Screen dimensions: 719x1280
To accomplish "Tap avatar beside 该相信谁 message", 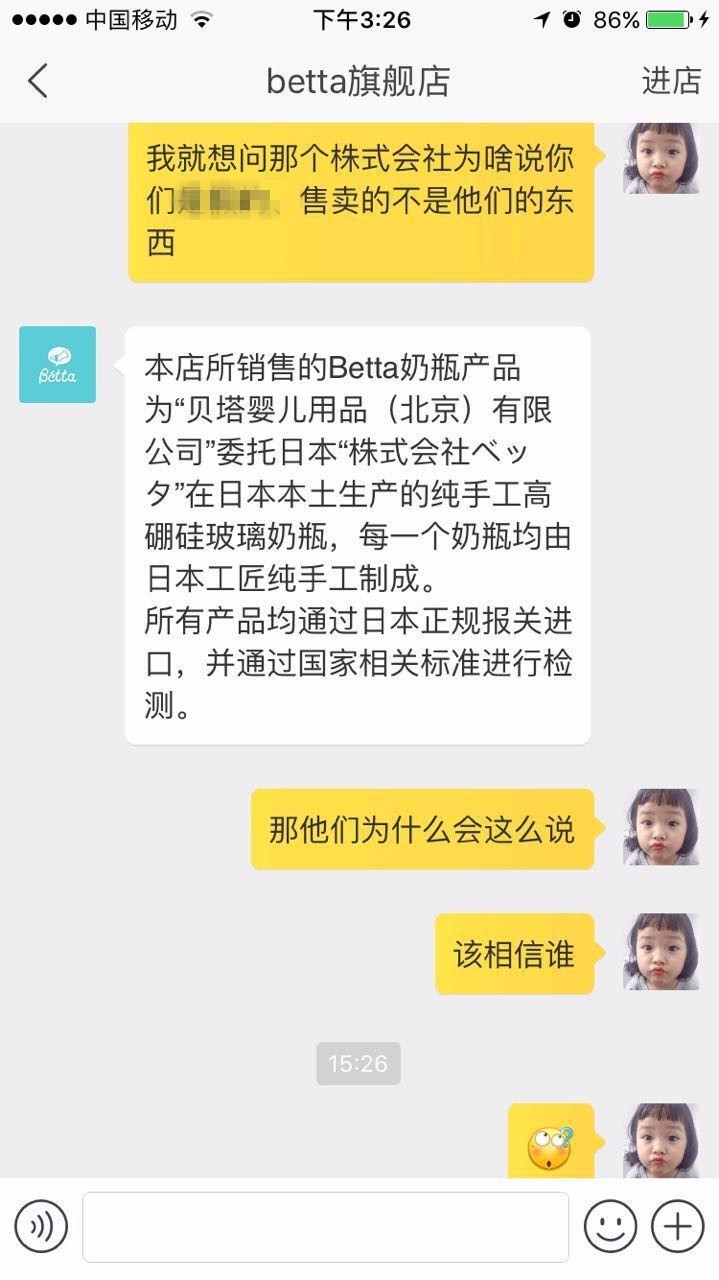I will coord(661,952).
